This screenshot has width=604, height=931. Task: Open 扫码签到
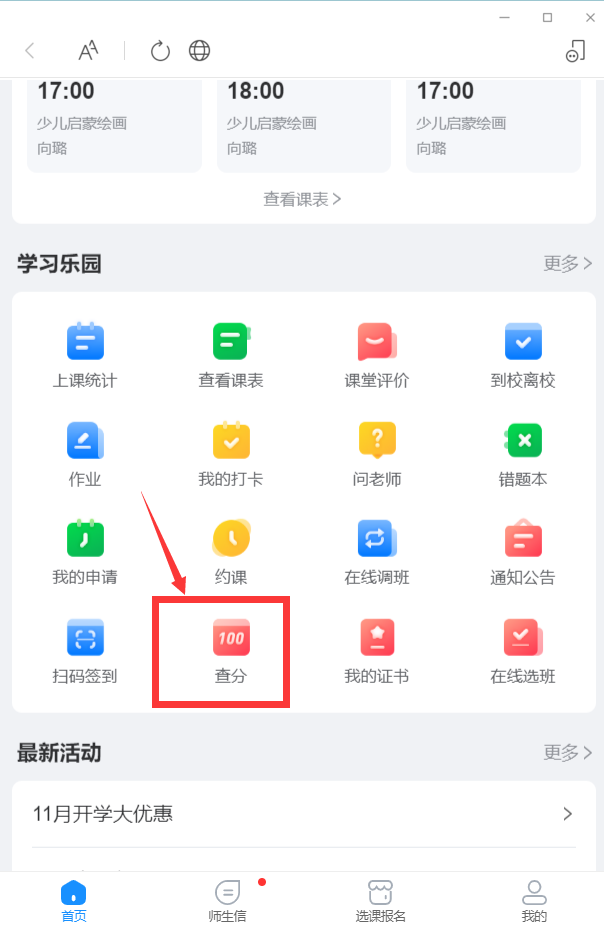pos(85,650)
